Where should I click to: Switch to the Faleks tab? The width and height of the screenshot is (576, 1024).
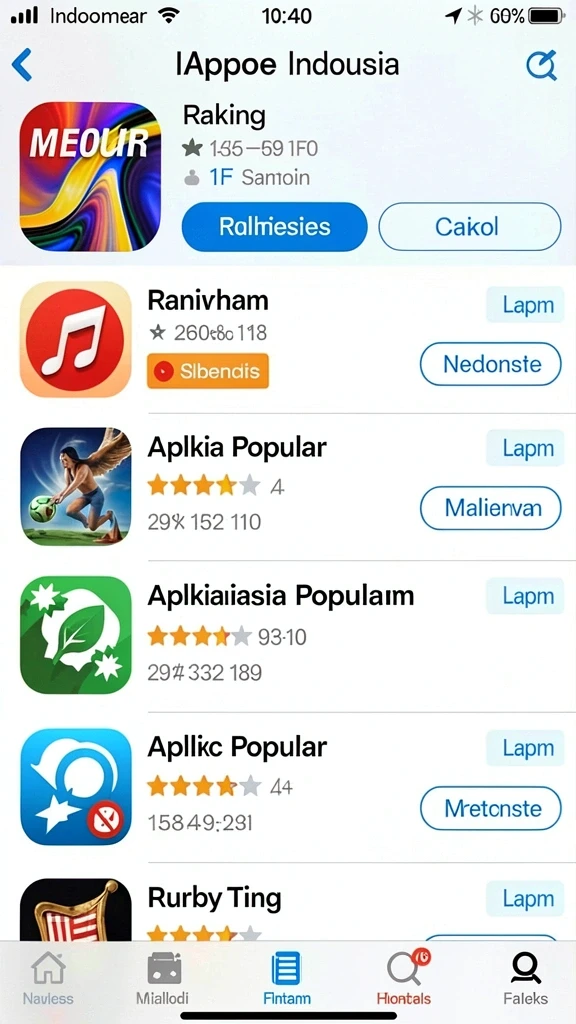tap(525, 977)
